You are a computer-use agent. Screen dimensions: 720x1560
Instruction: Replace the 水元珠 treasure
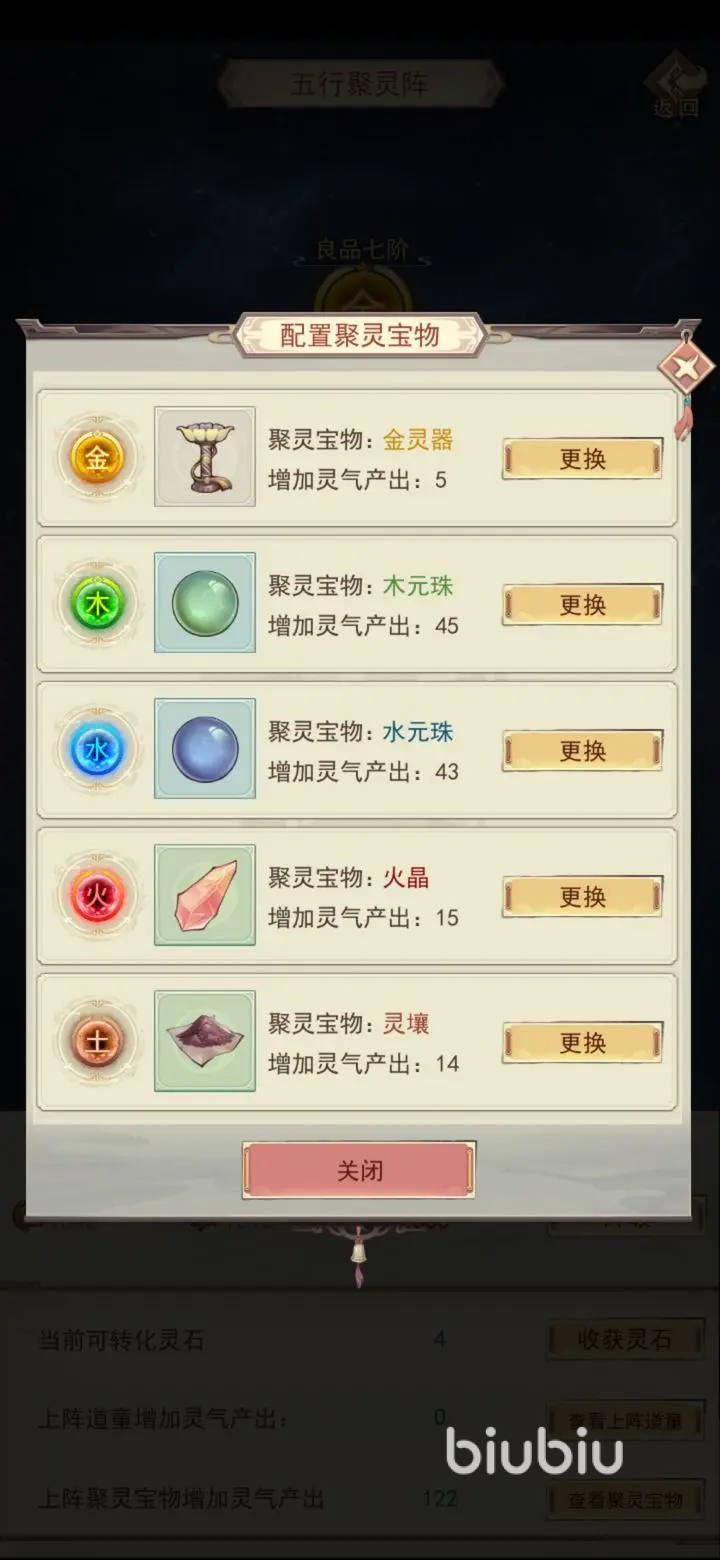[582, 751]
